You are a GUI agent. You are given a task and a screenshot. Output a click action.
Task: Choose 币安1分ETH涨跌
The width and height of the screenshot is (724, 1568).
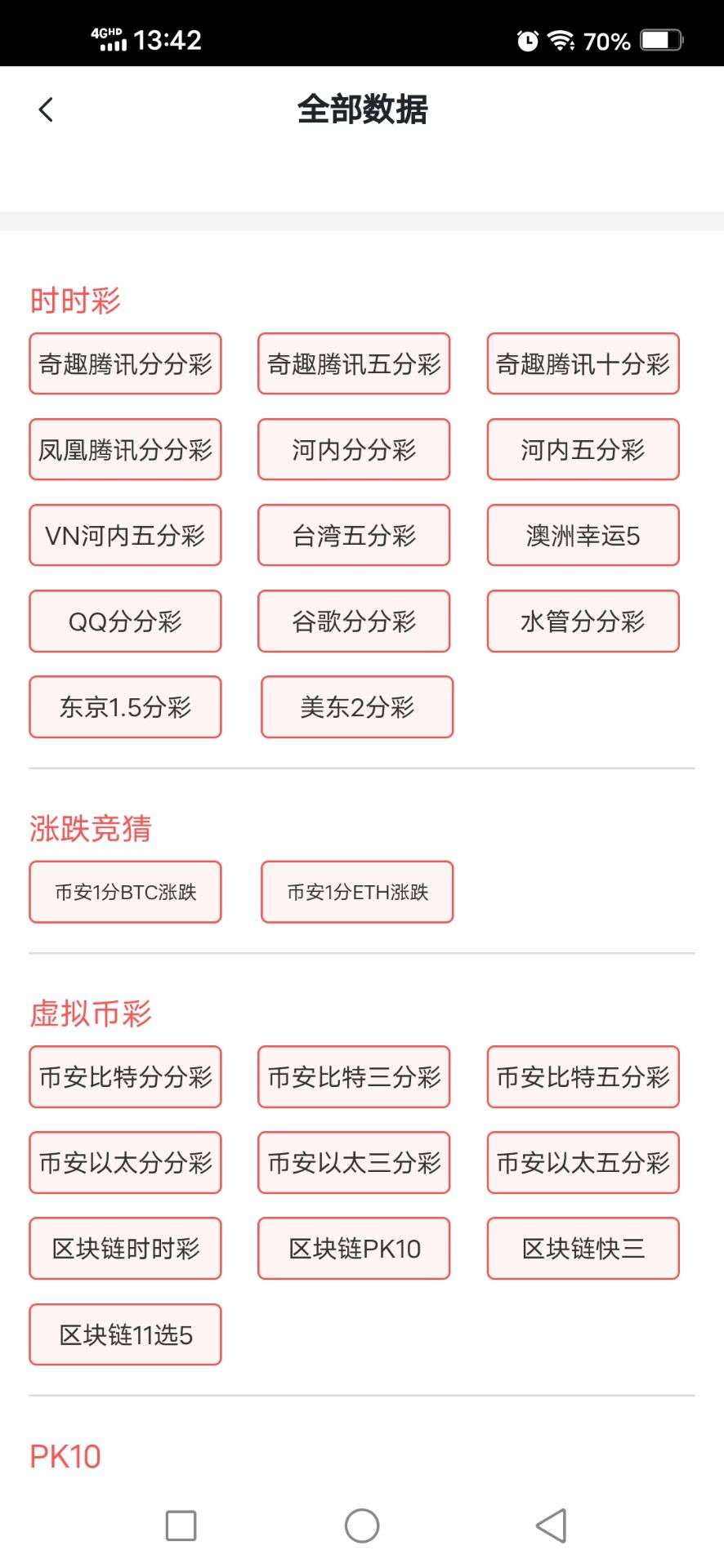357,892
